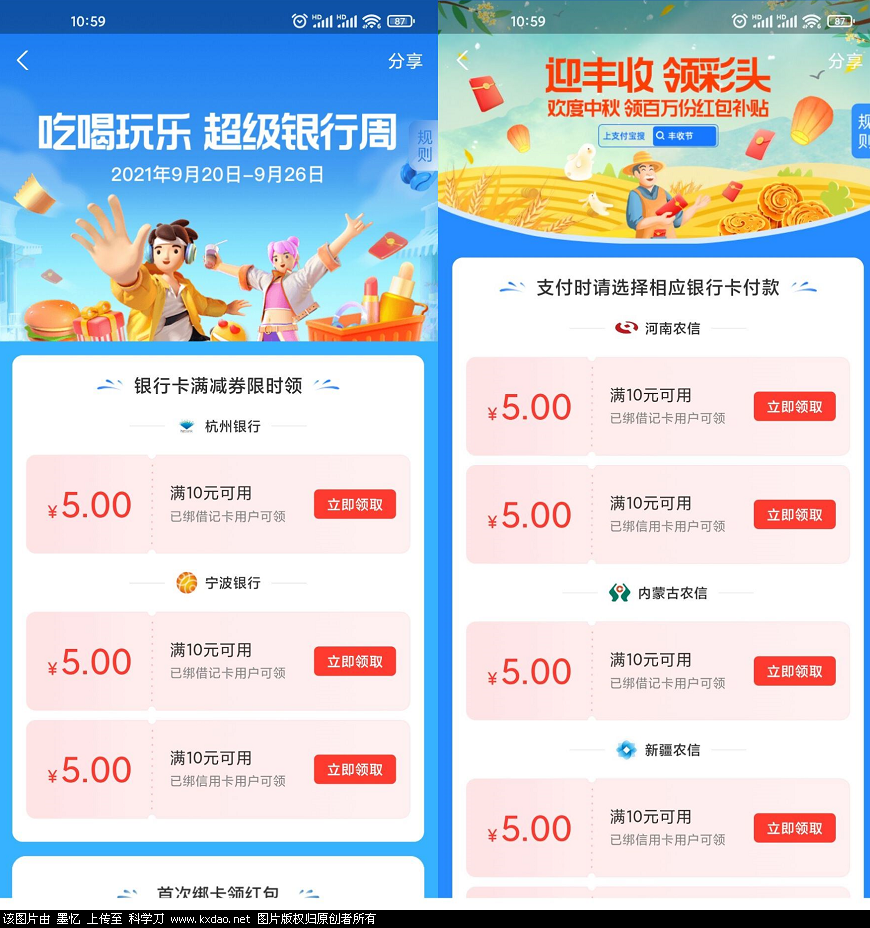Claim the 新疆农信 5元 coupon

pyautogui.click(x=794, y=829)
